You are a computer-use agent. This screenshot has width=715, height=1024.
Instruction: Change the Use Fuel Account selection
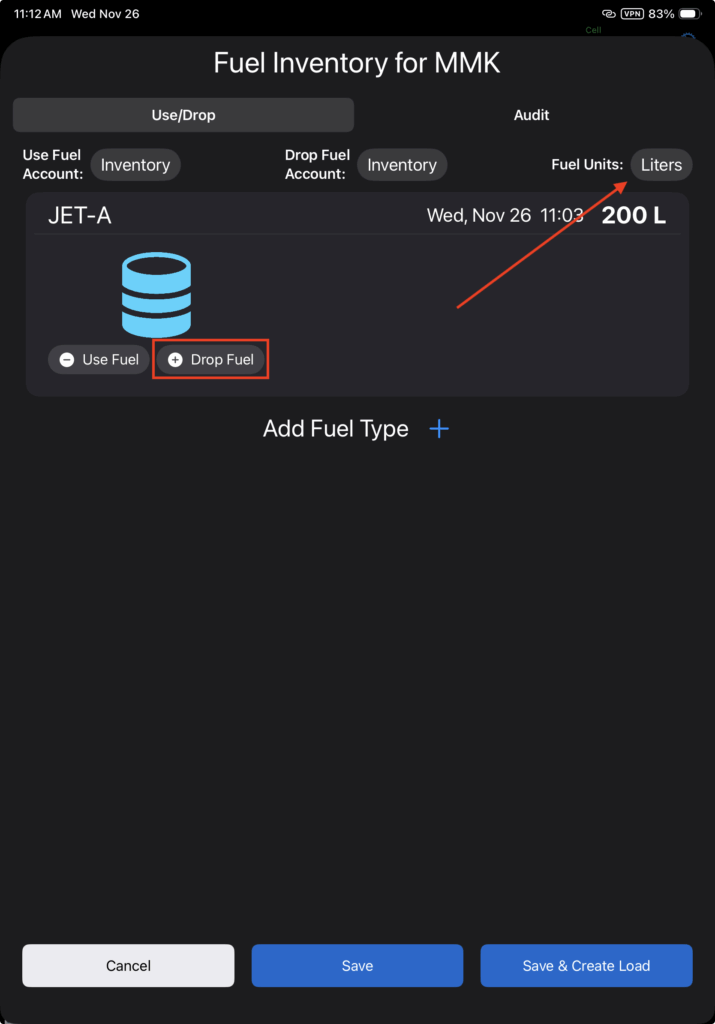click(135, 165)
